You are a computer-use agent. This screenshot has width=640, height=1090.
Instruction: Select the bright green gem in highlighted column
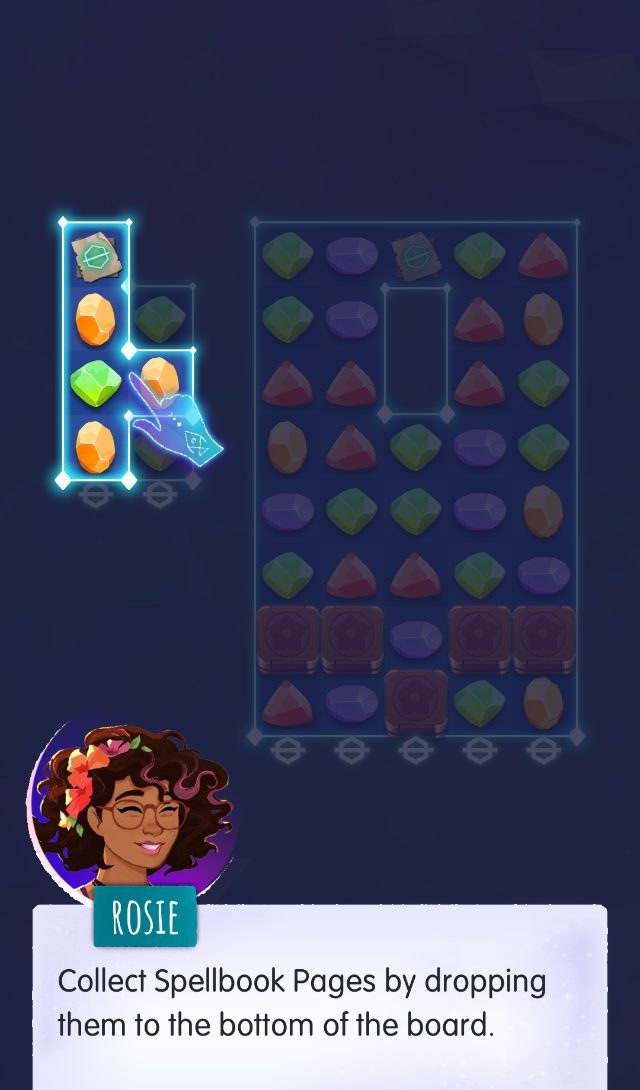click(x=95, y=383)
